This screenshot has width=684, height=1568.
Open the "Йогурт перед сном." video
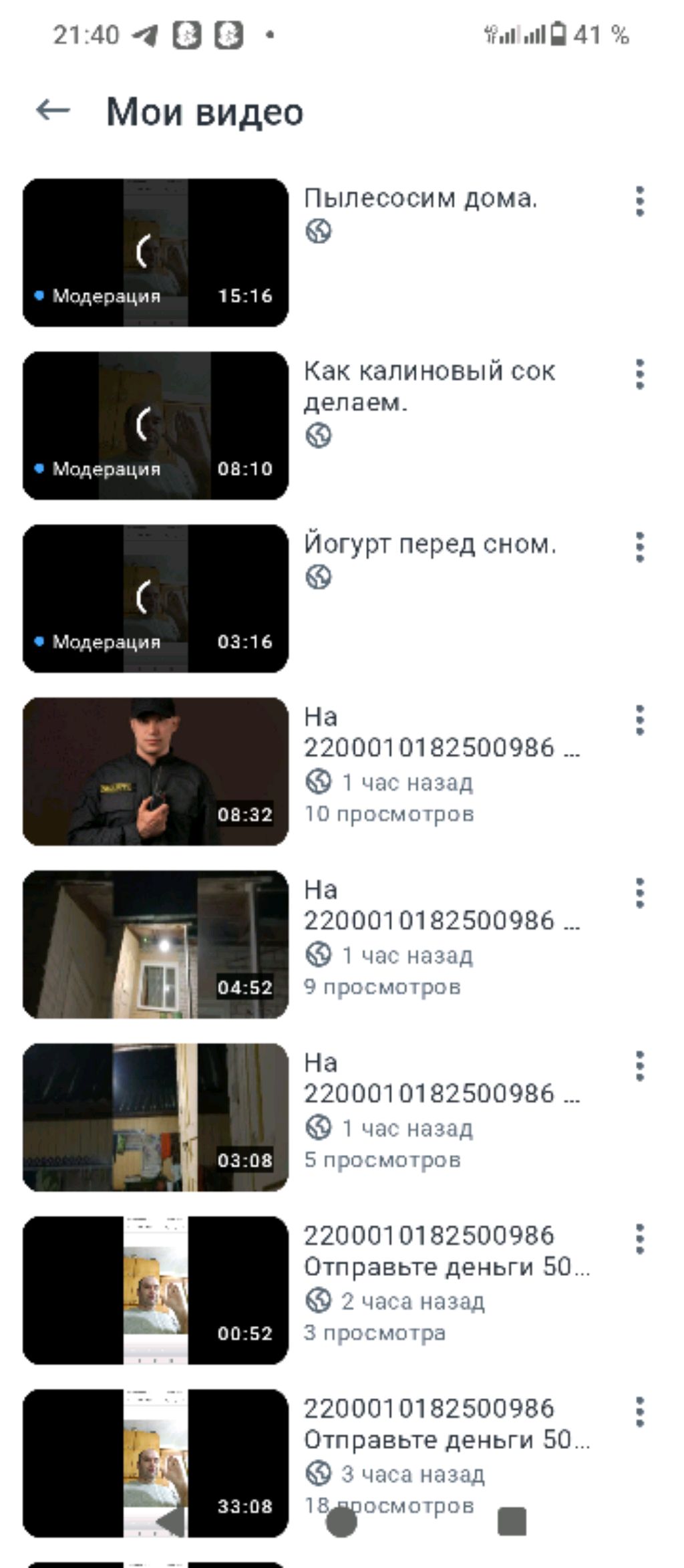[156, 598]
